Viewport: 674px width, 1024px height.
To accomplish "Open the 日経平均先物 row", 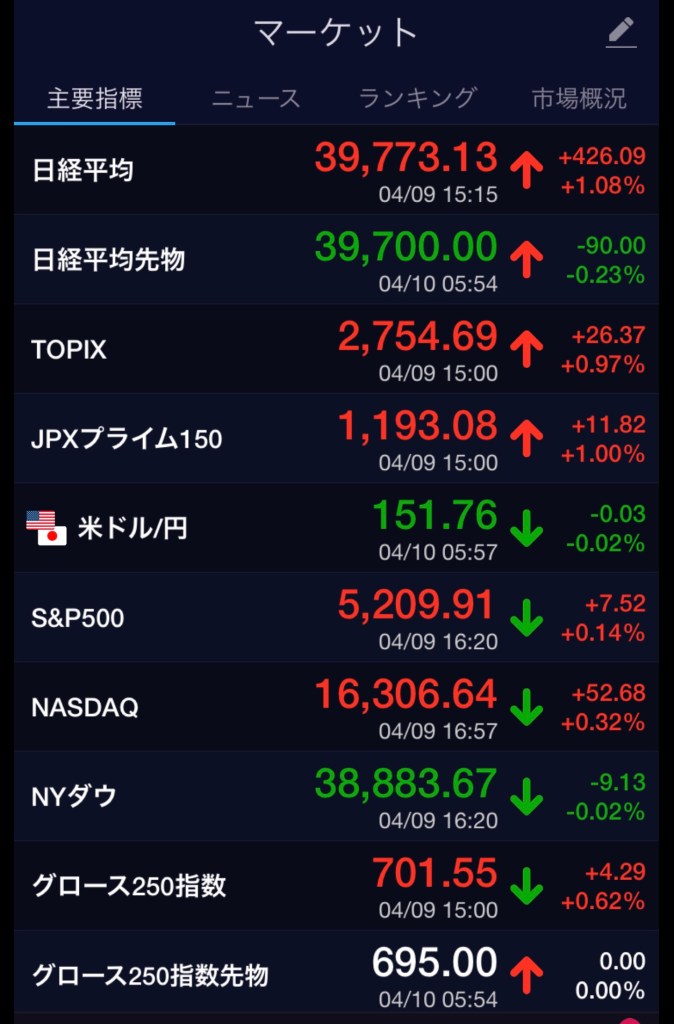I will point(336,260).
